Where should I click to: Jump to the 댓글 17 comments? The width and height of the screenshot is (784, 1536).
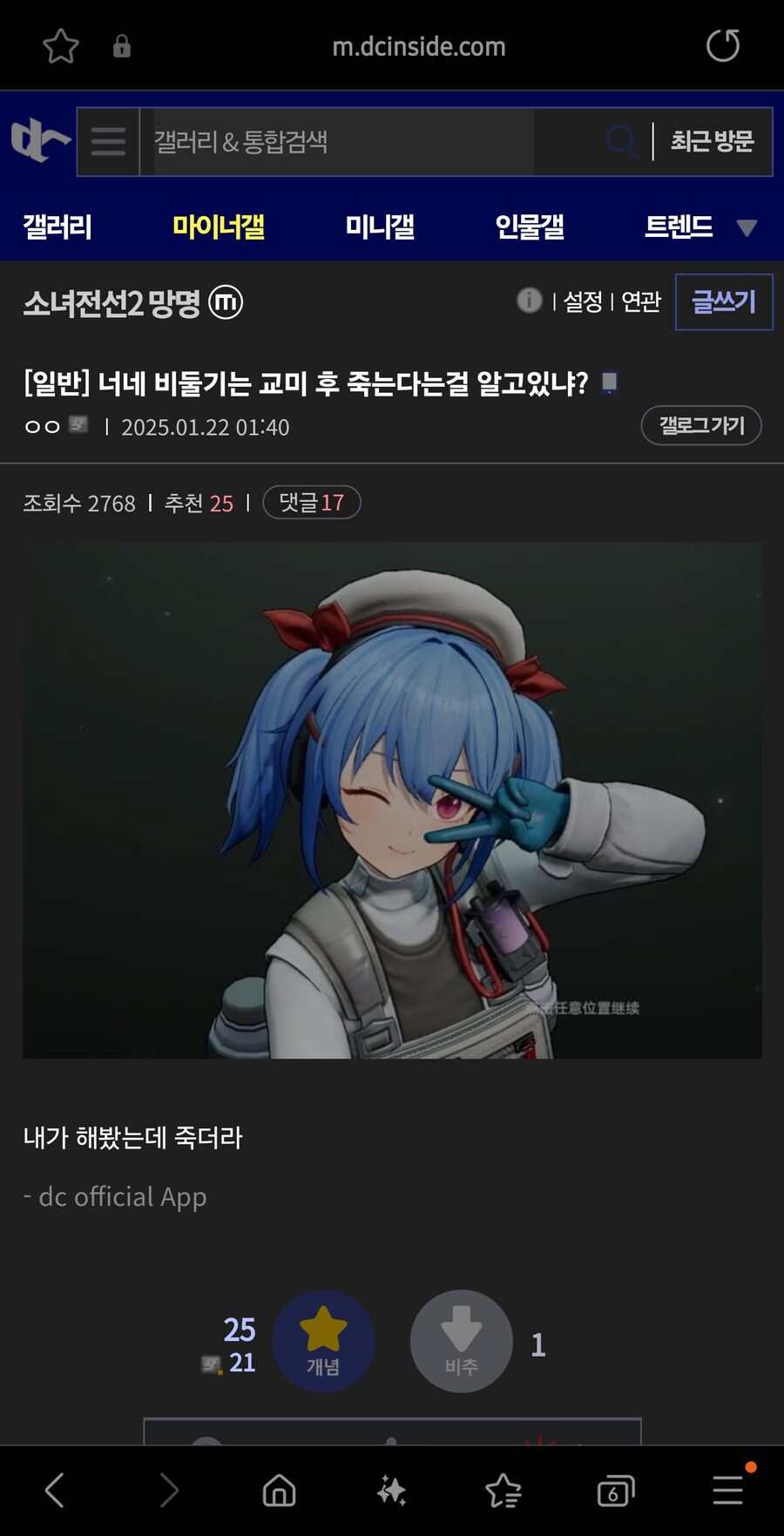[x=311, y=503]
